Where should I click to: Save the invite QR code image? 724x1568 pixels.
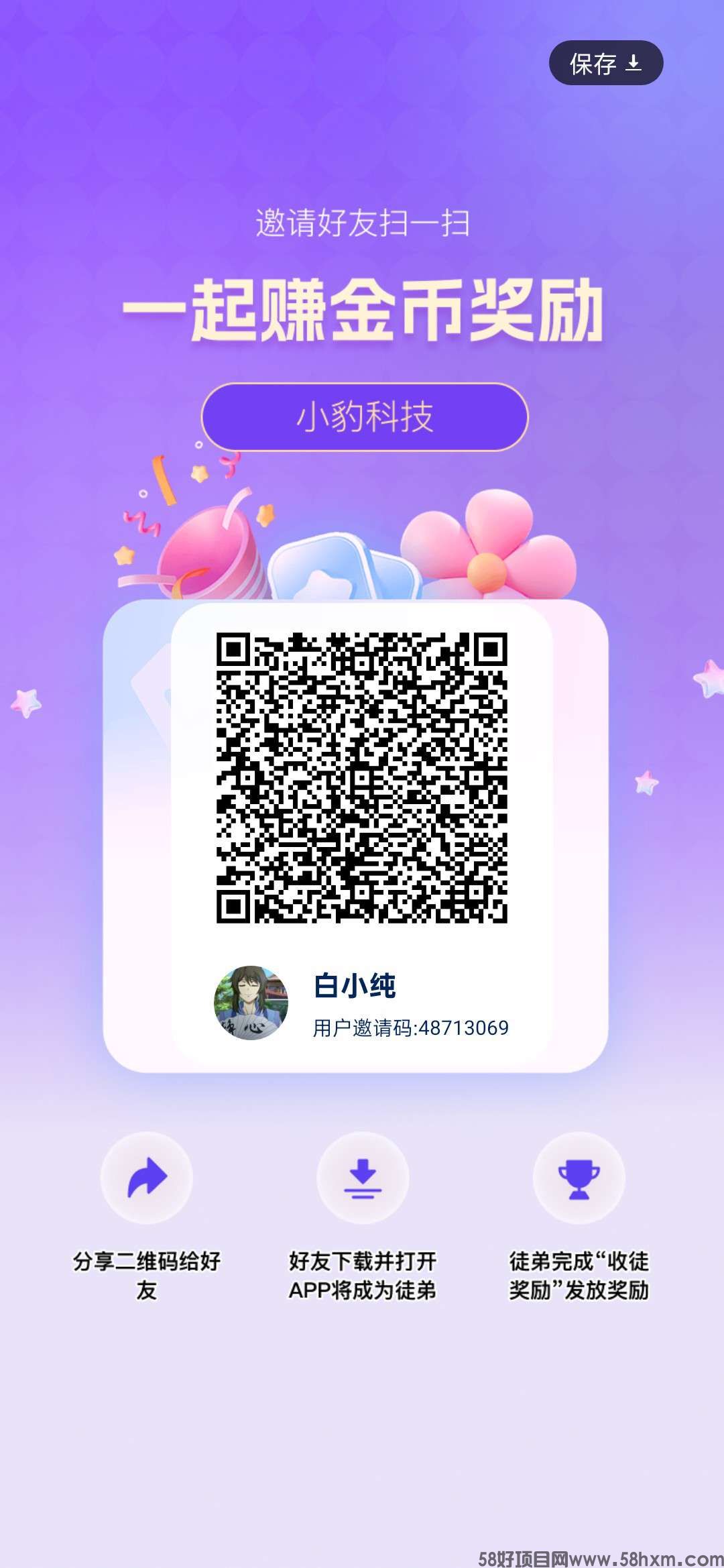point(605,63)
